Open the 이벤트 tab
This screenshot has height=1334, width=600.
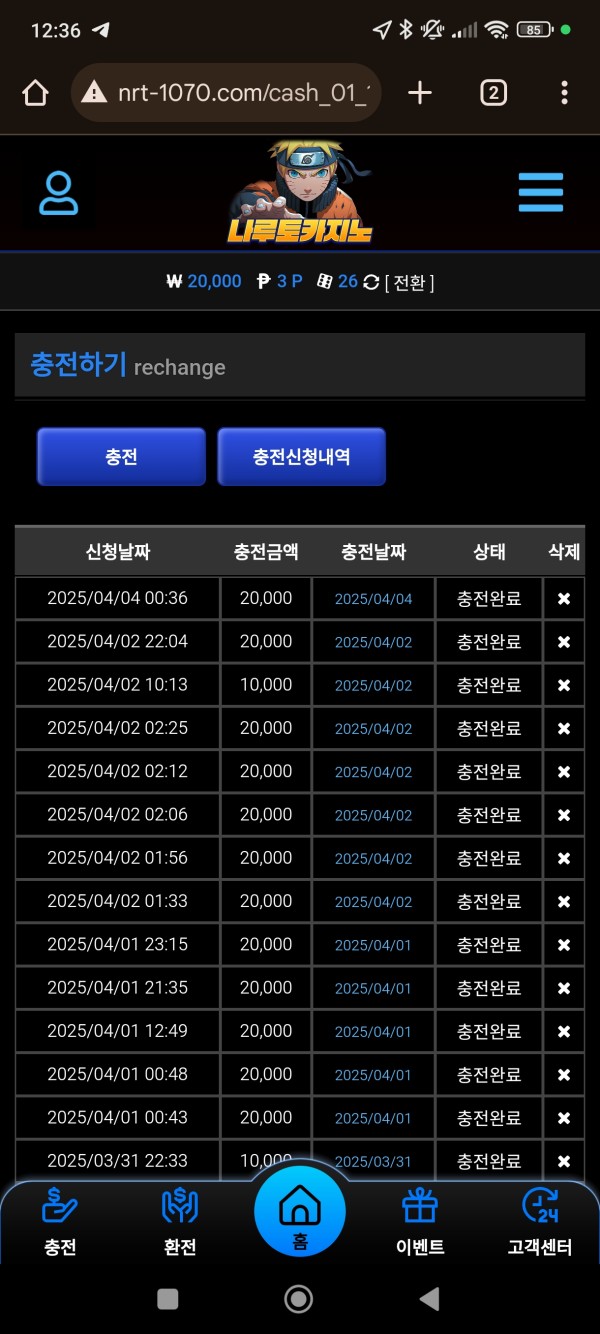click(x=420, y=1222)
